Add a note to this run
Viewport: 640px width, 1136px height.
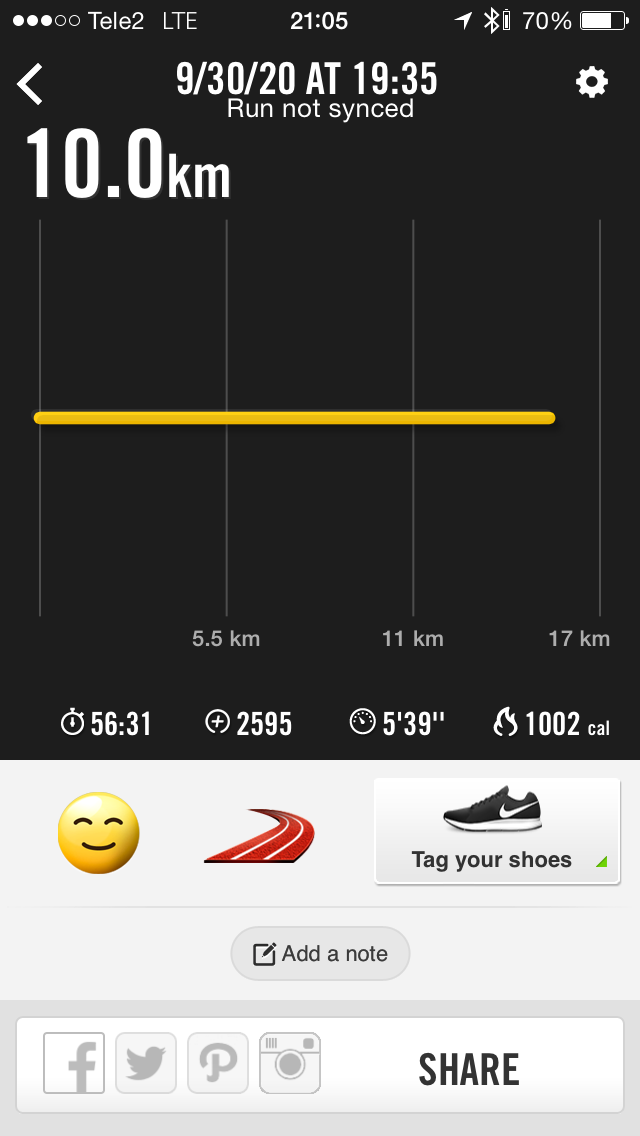pos(320,953)
